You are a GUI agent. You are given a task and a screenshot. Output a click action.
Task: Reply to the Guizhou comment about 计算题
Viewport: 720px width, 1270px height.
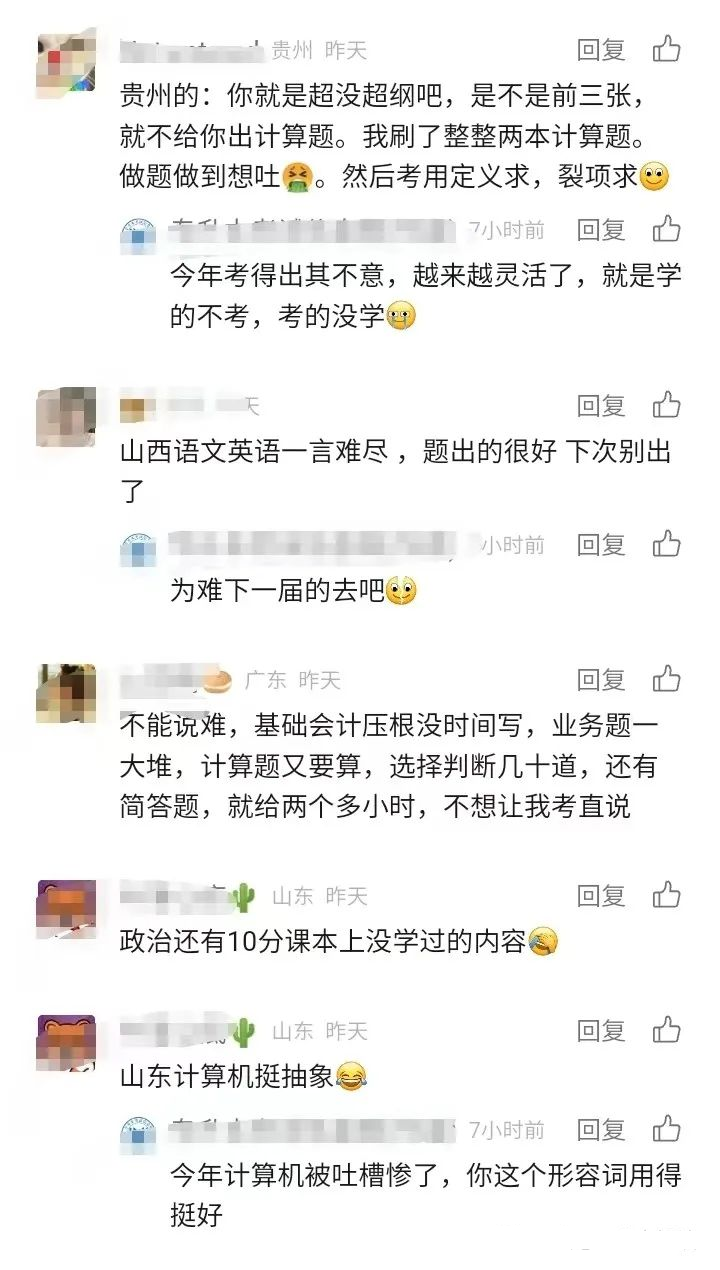(x=601, y=49)
